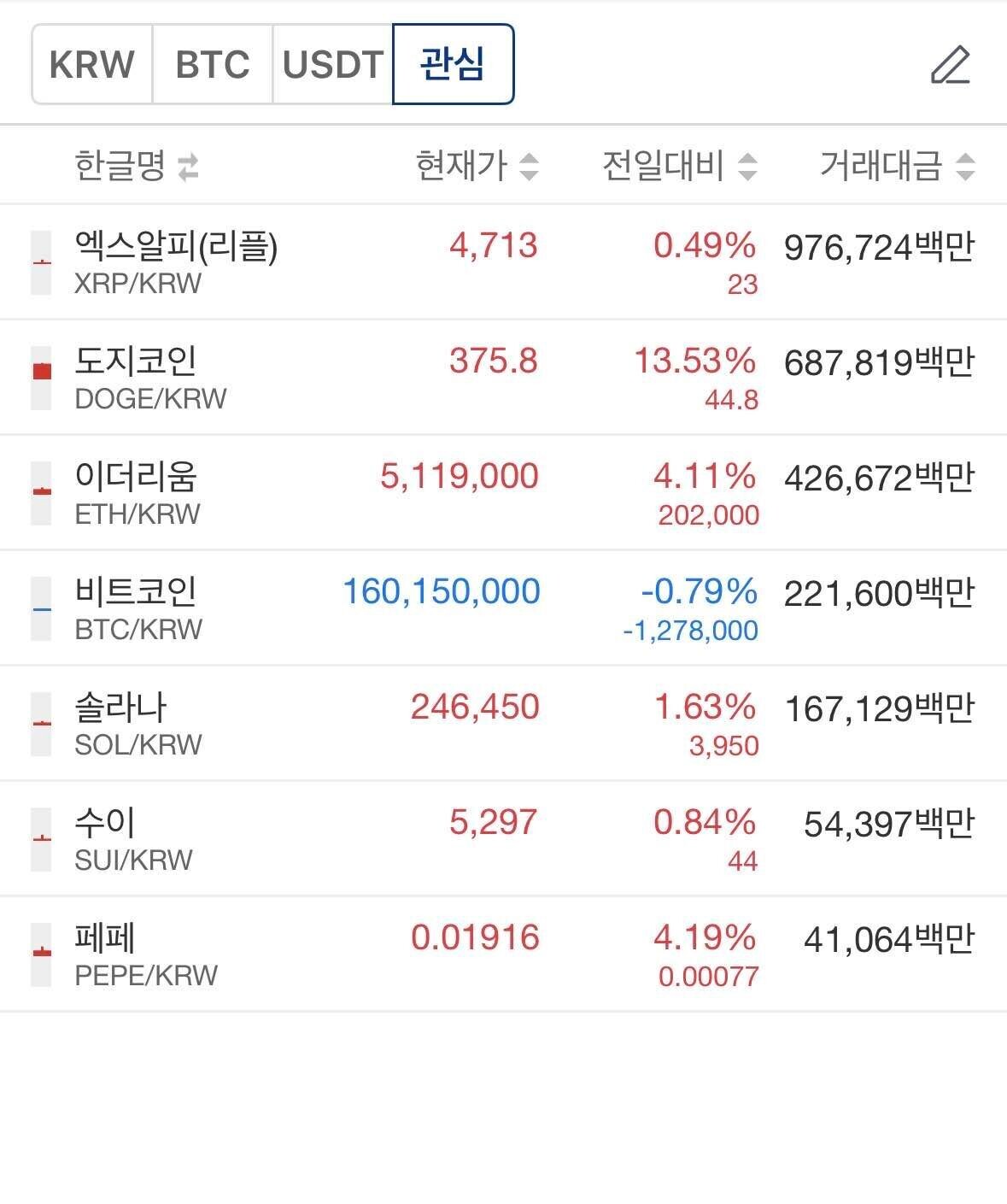Click the 전일대비 sort chevron
Screen dimensions: 1007x1204
[x=749, y=166]
